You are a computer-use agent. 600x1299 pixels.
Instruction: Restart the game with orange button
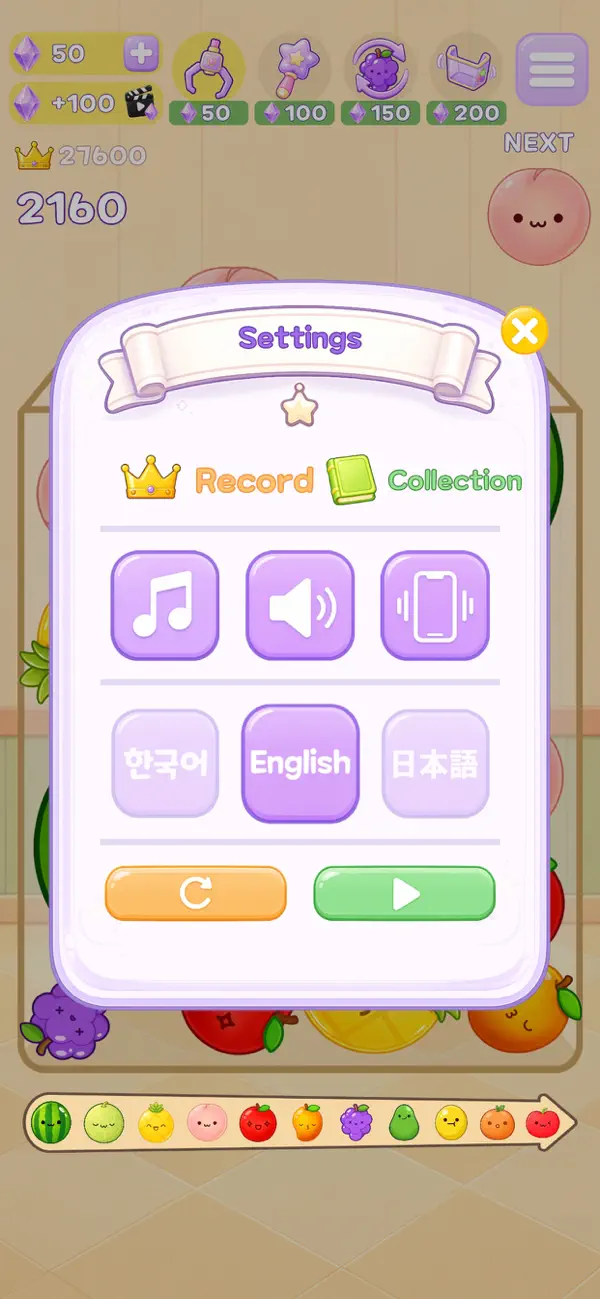coord(196,893)
